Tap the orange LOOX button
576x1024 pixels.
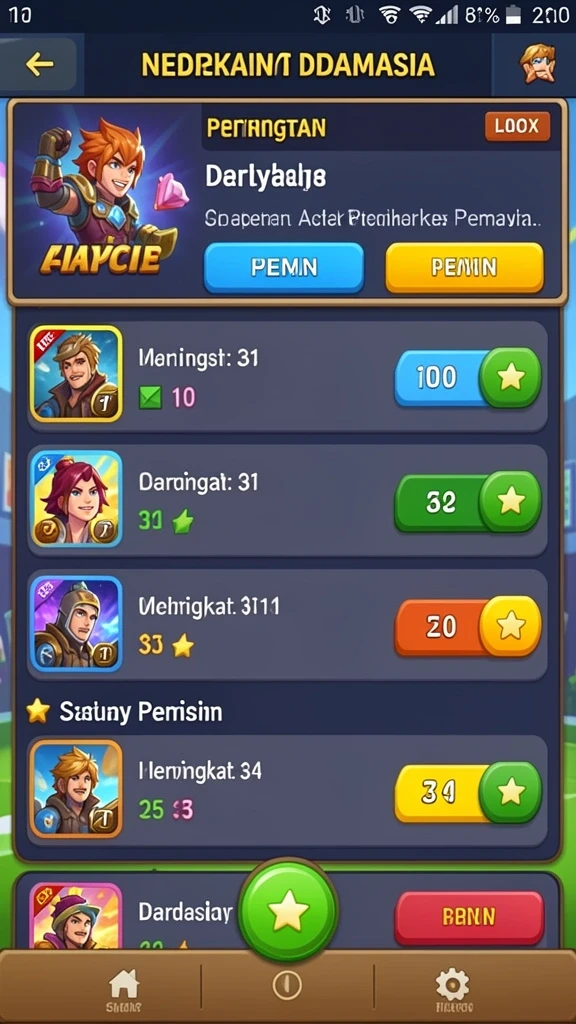point(517,126)
